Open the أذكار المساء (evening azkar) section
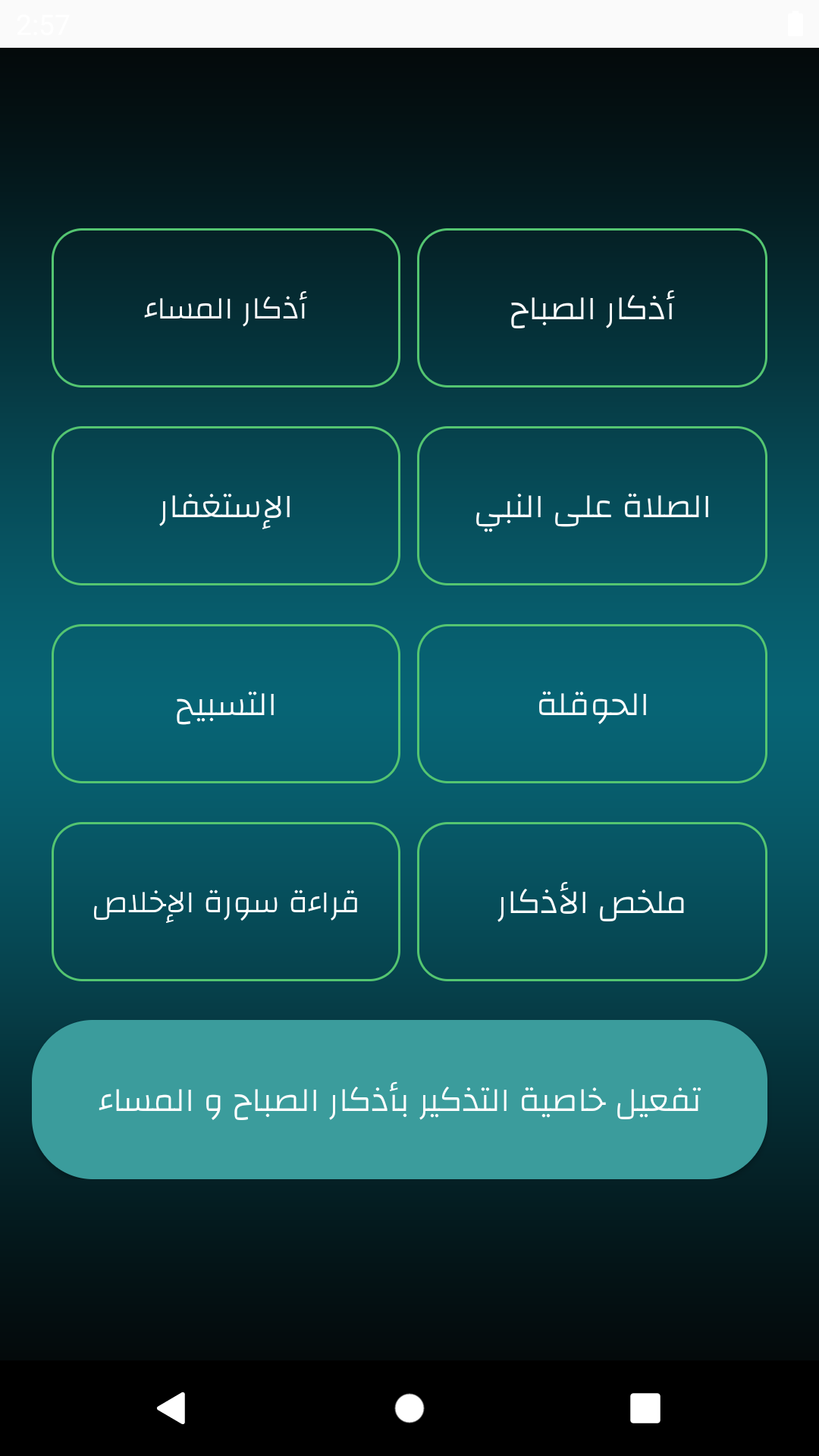This screenshot has width=819, height=1456. click(x=225, y=307)
